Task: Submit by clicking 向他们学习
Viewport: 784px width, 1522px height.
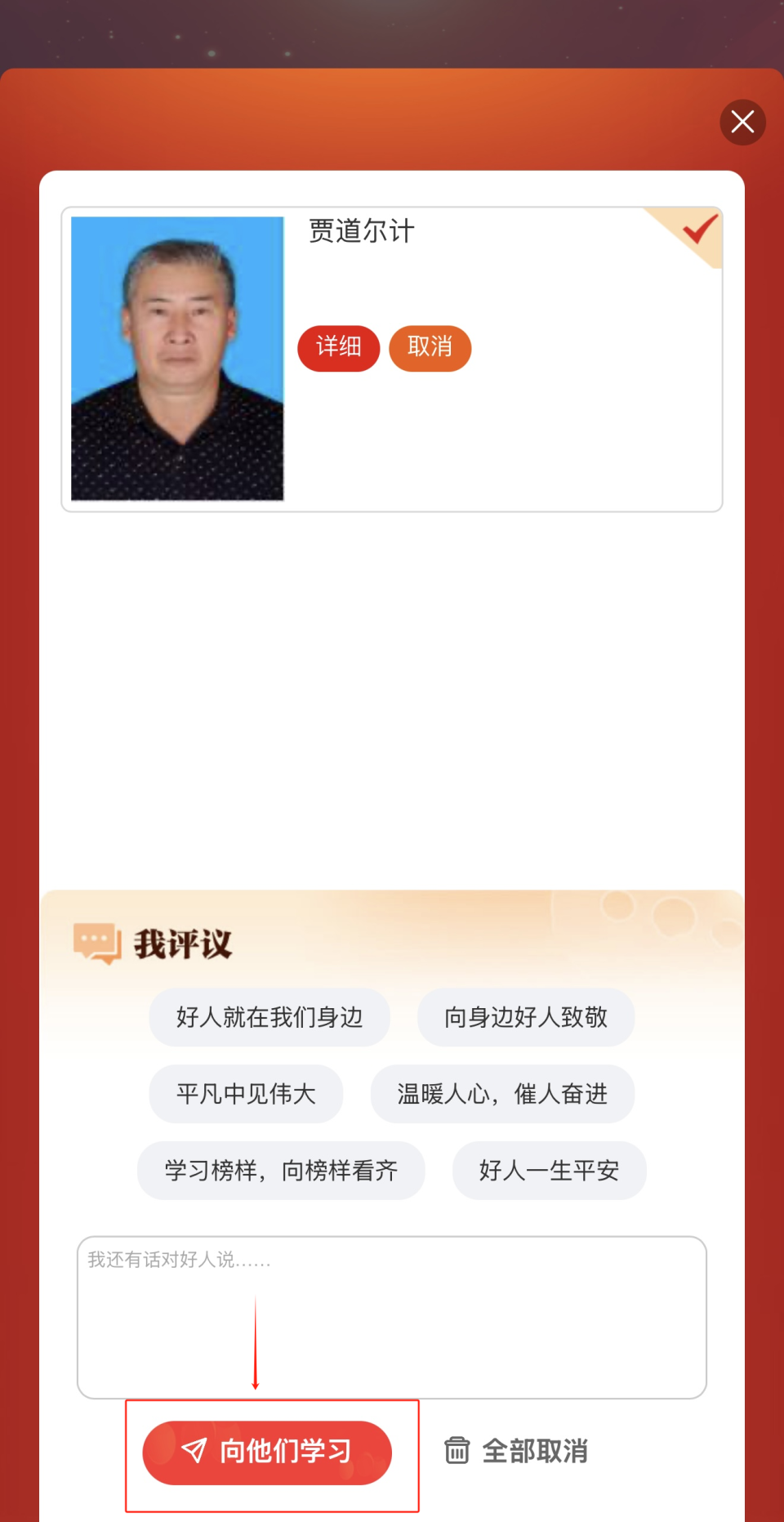Action: tap(267, 1452)
